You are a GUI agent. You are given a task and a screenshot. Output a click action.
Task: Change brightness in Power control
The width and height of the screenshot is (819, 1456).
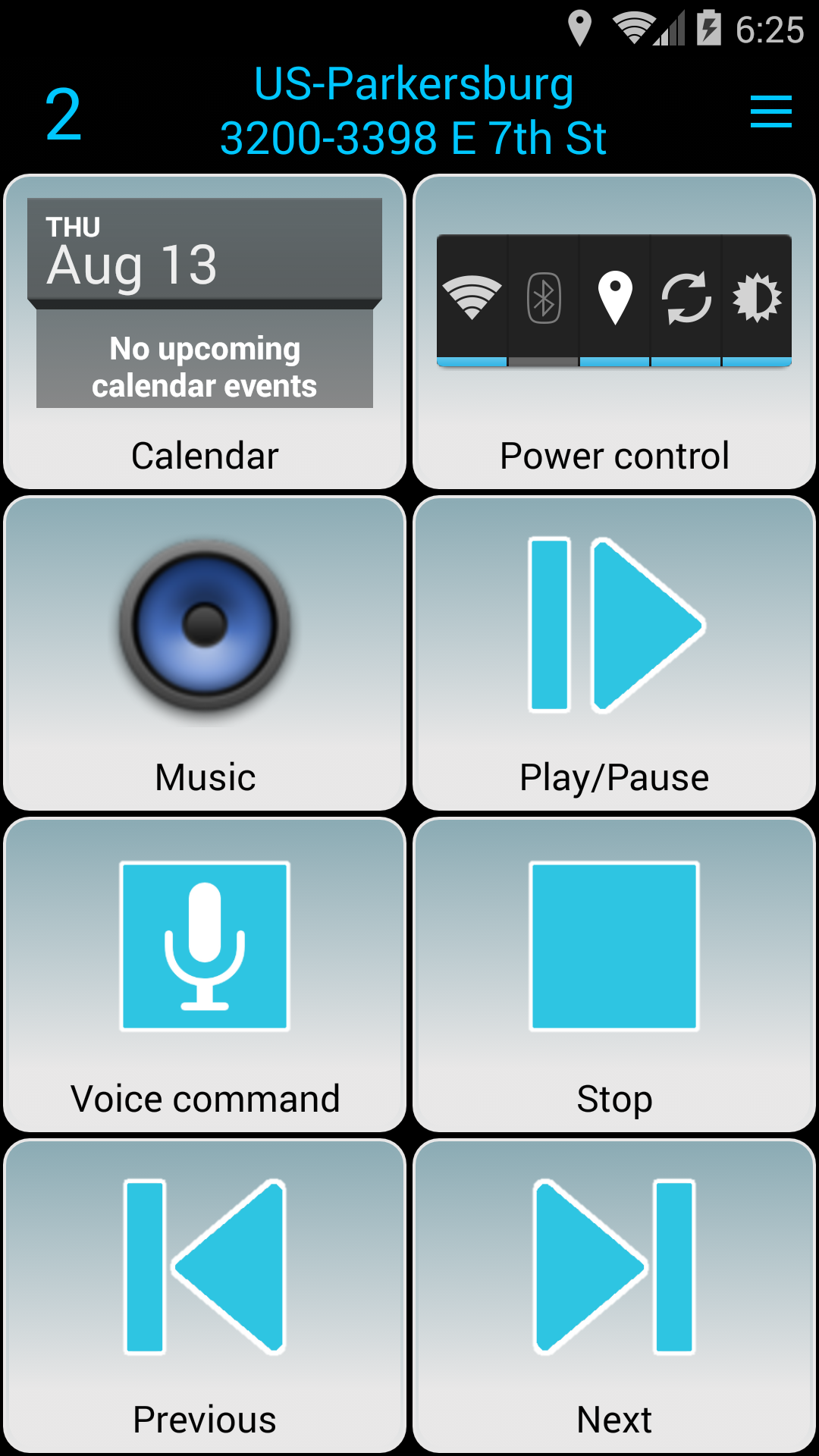(757, 300)
